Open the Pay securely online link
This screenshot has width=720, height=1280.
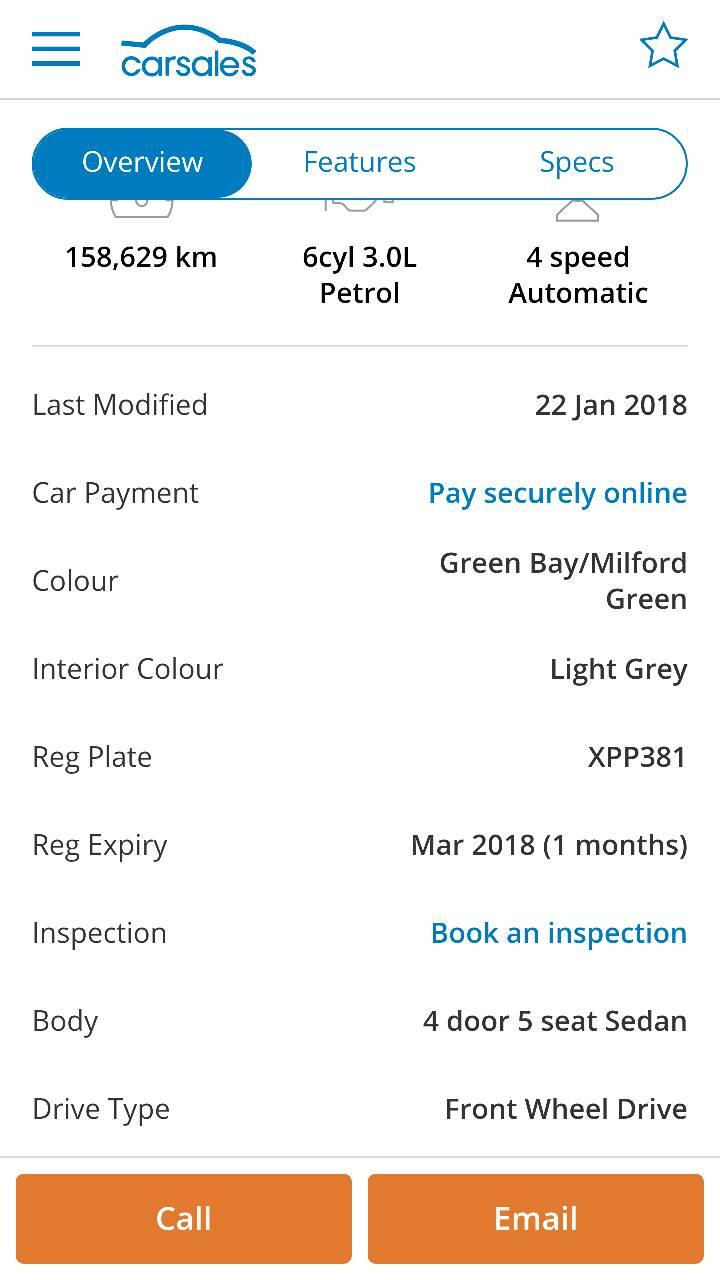click(x=557, y=493)
